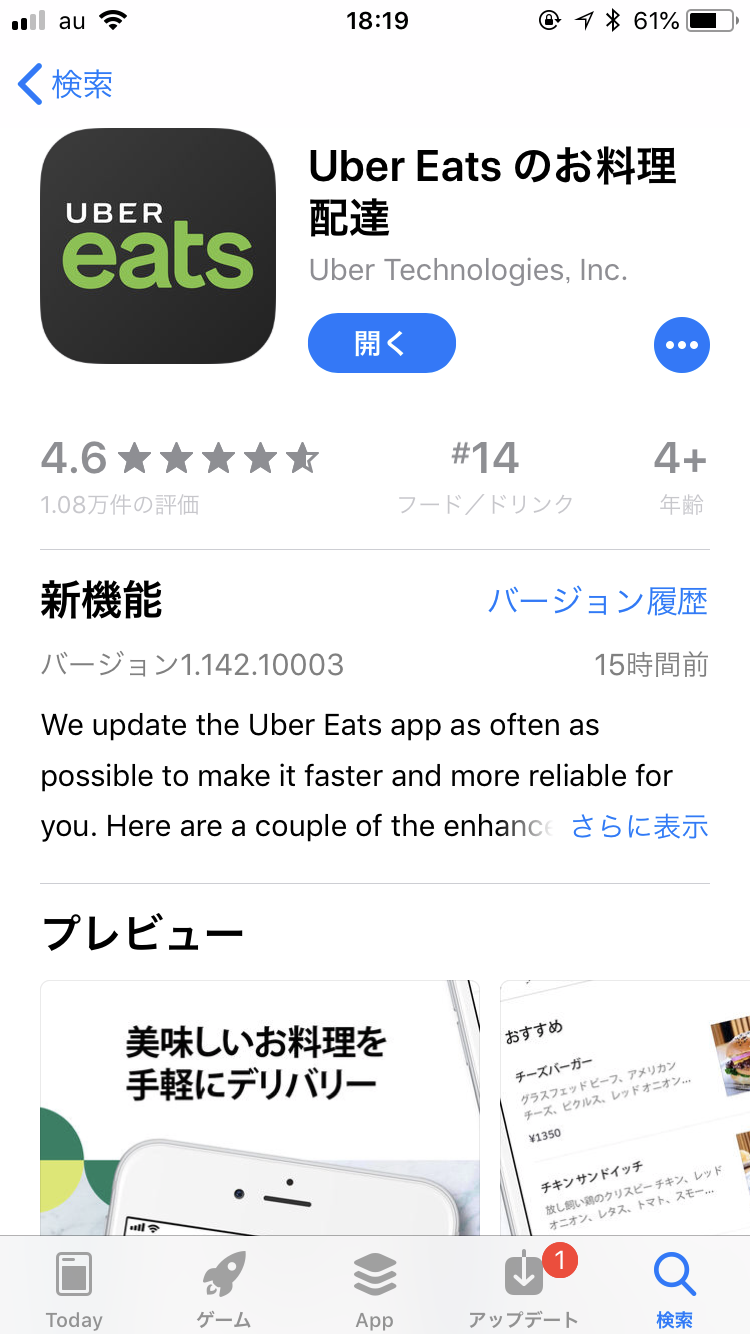750x1334 pixels.
Task: Open the おすすめ menu preview screenshot
Action: click(625, 1108)
